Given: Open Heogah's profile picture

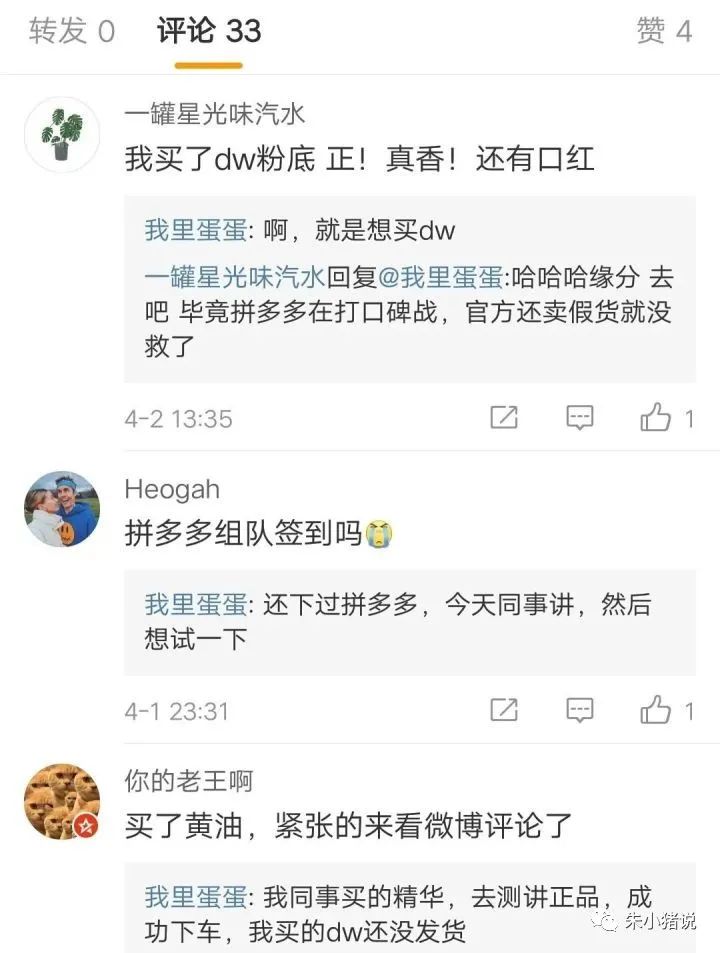Looking at the screenshot, I should (61, 509).
